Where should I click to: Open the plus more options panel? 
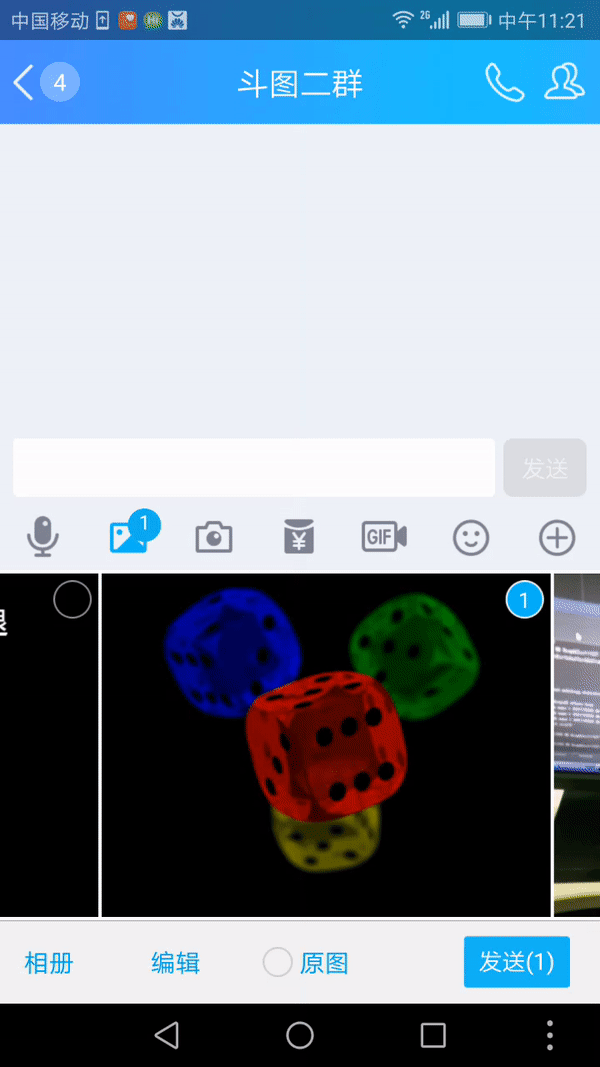tap(557, 538)
